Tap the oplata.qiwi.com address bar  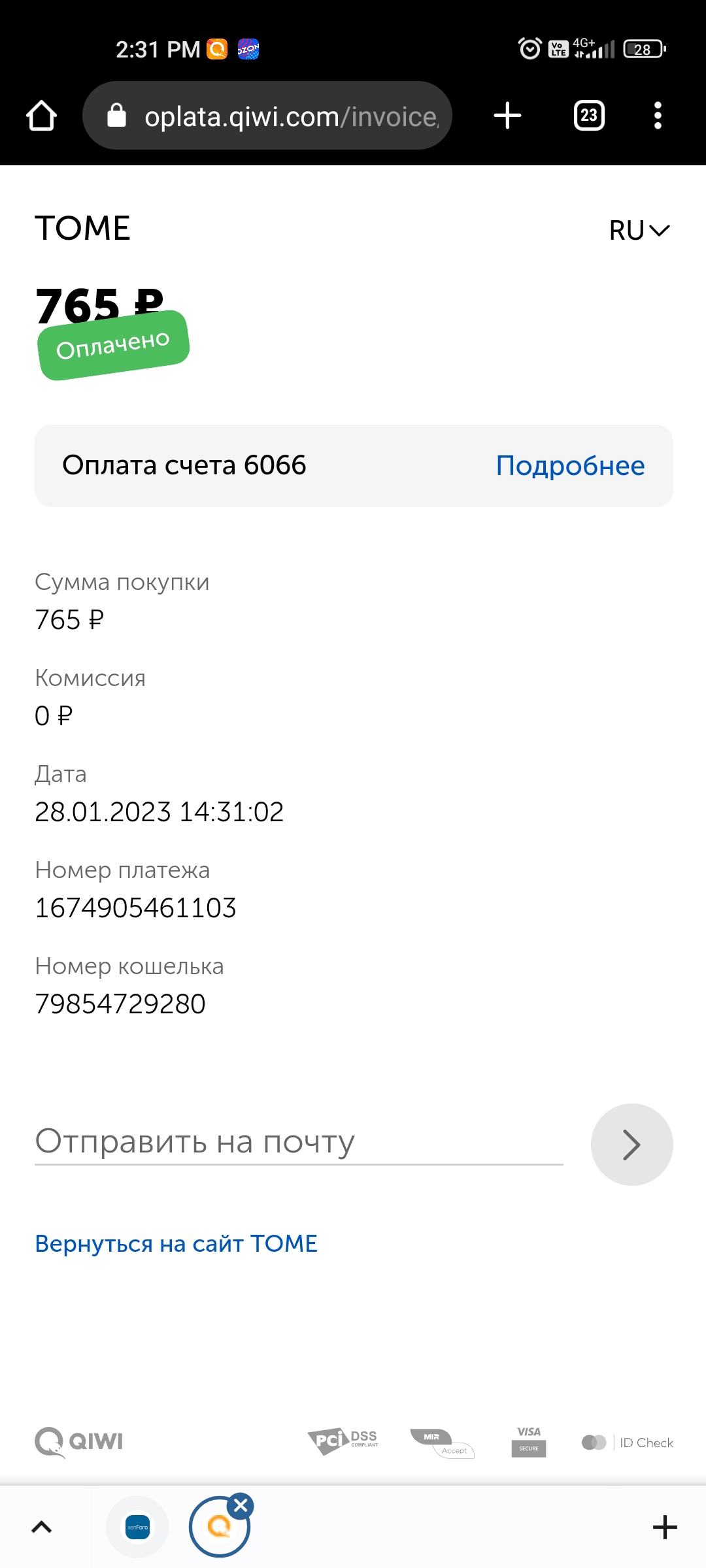click(267, 116)
